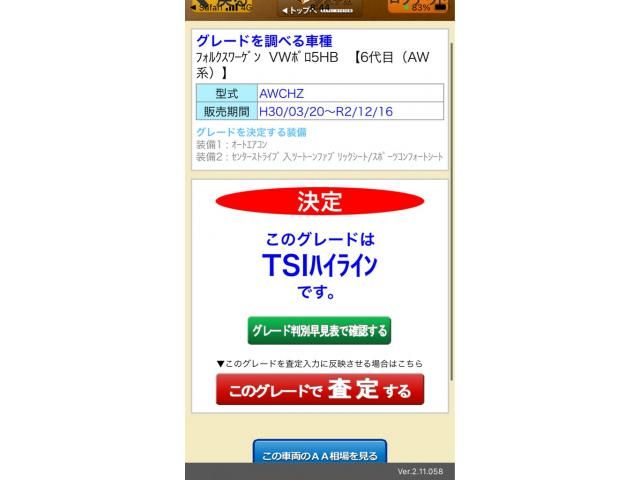Screen dimensions: 640x480
Task: View the AA market price for this vehicle
Action: (x=319, y=454)
